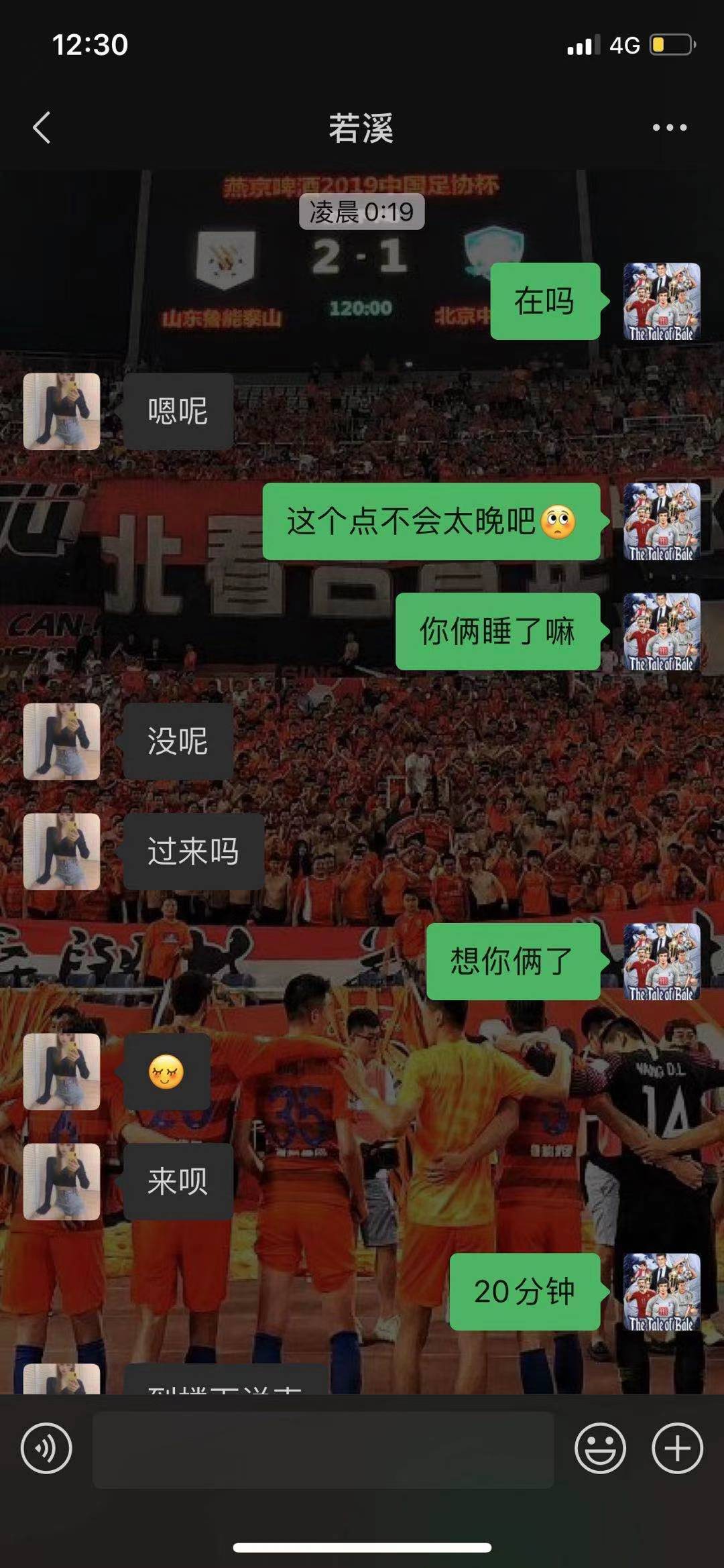Screen dimensions: 724x1568
Task: Open the plus attachment menu
Action: (677, 1448)
